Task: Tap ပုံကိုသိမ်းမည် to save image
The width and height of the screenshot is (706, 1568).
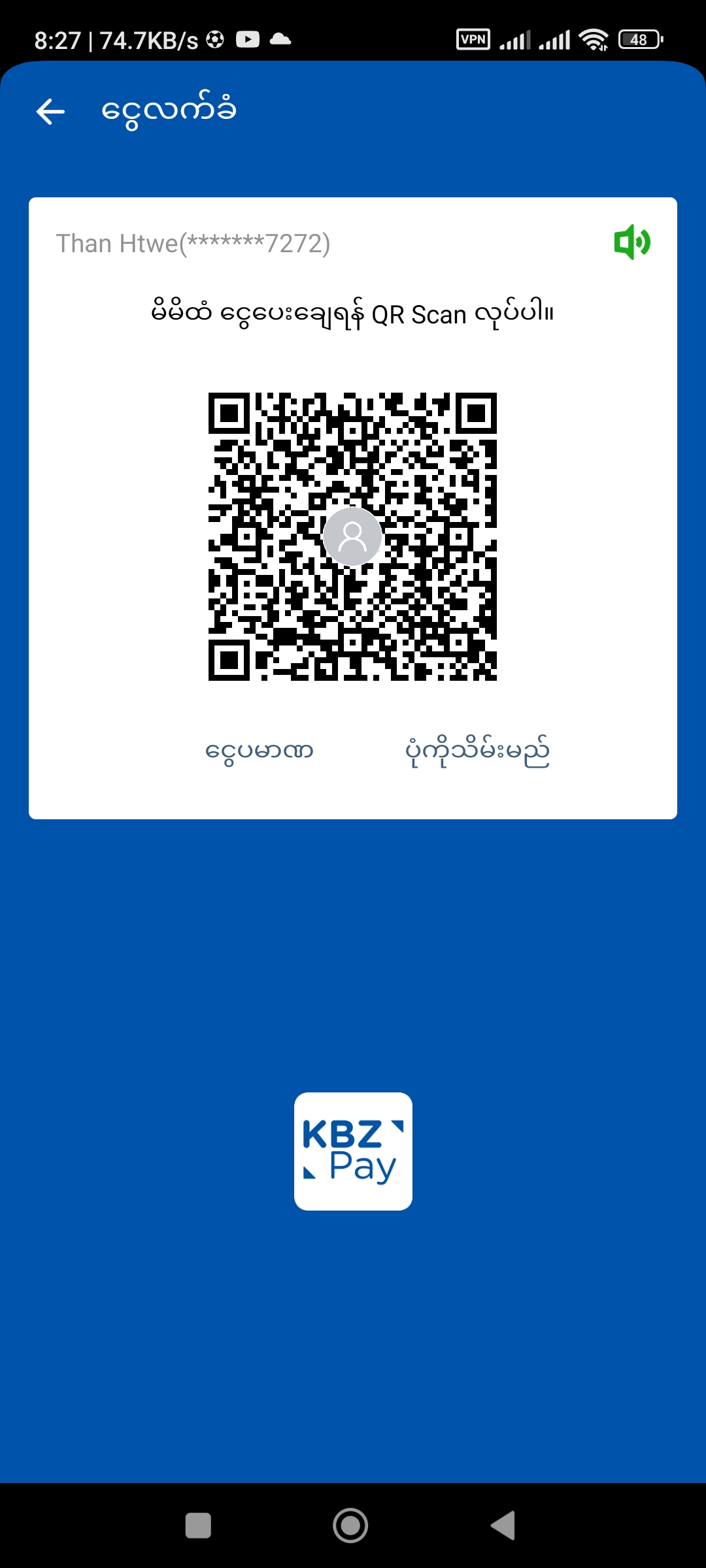Action: pos(477,752)
